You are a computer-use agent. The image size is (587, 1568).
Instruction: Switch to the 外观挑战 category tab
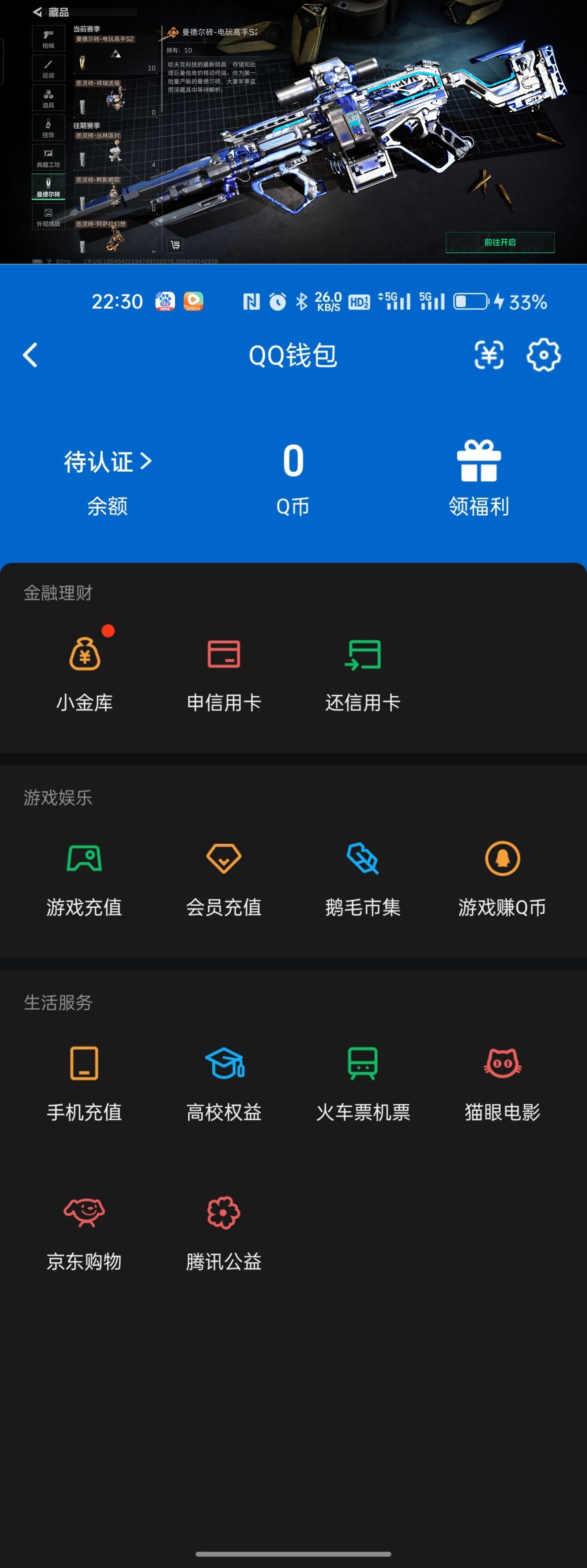(48, 217)
